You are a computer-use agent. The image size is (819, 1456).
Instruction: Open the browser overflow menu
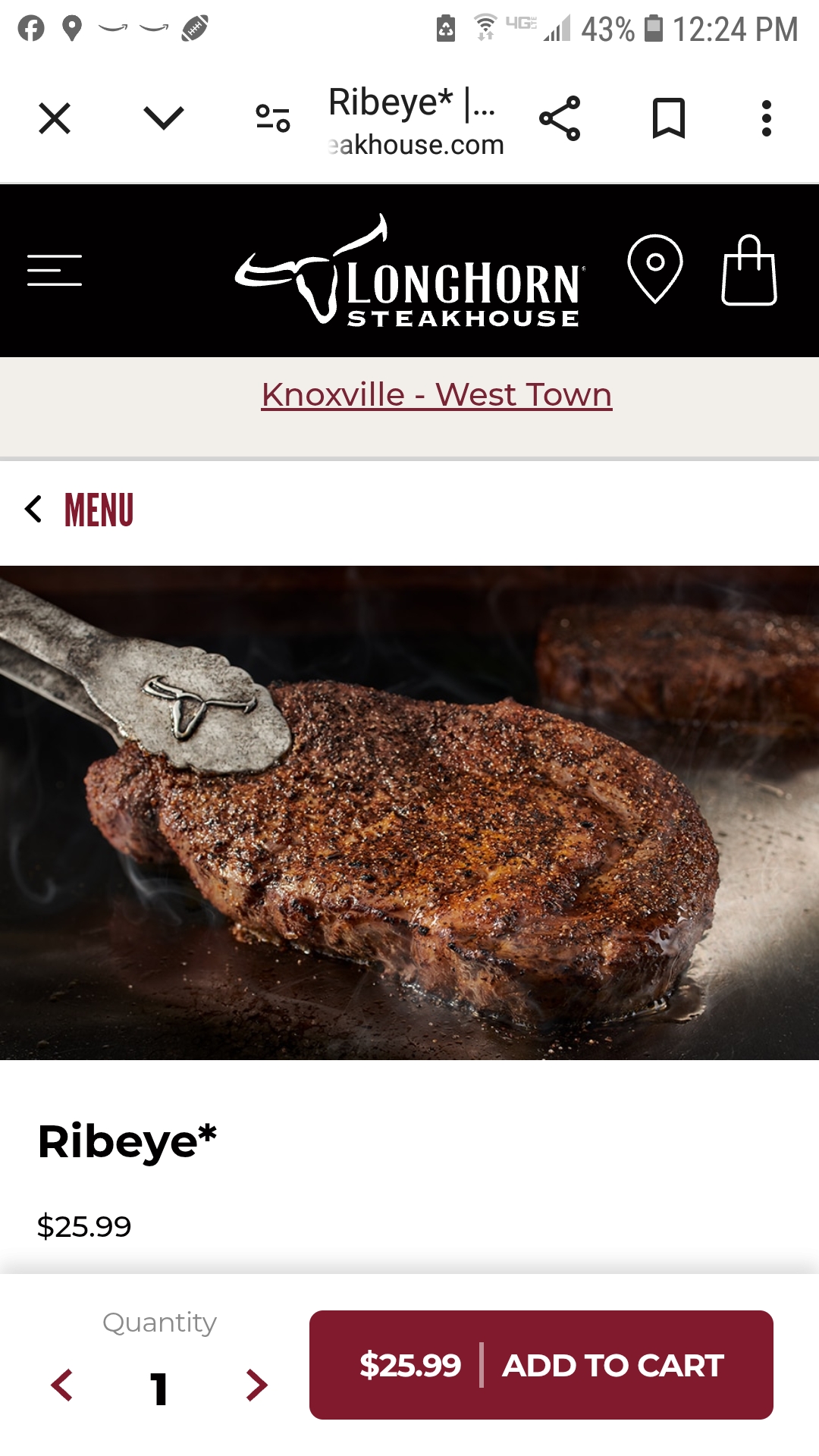[x=767, y=118]
